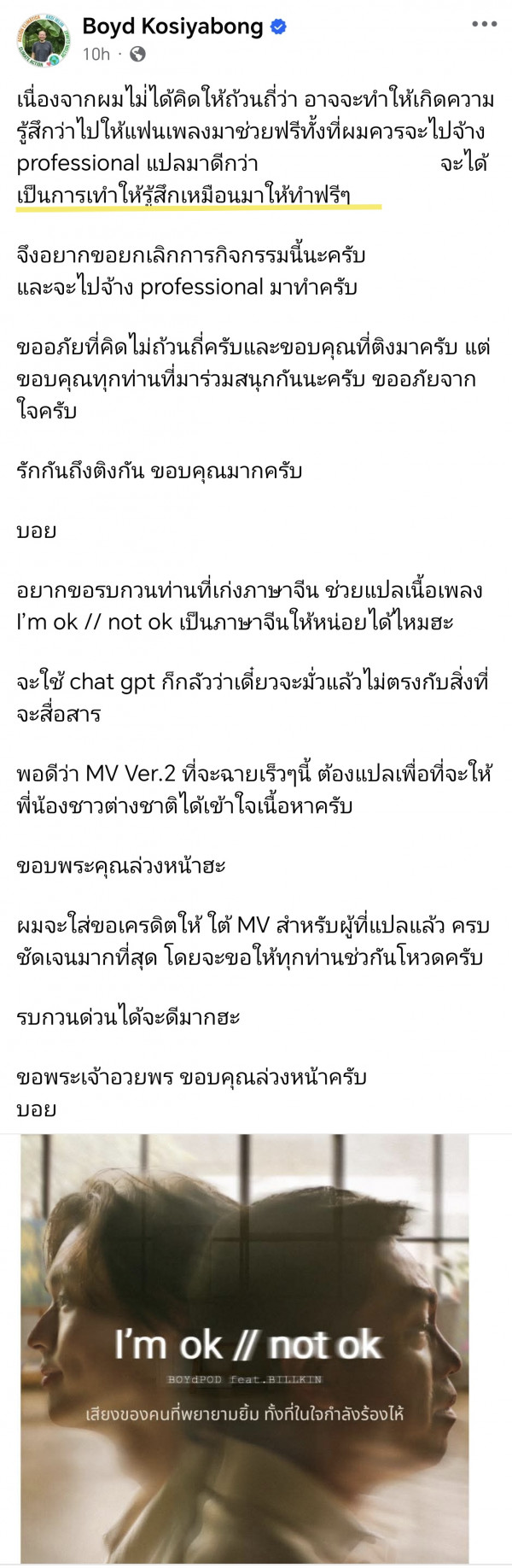Viewport: 512px width, 1568px height.
Task: Open the post's three-dot overflow menu
Action: [x=484, y=25]
